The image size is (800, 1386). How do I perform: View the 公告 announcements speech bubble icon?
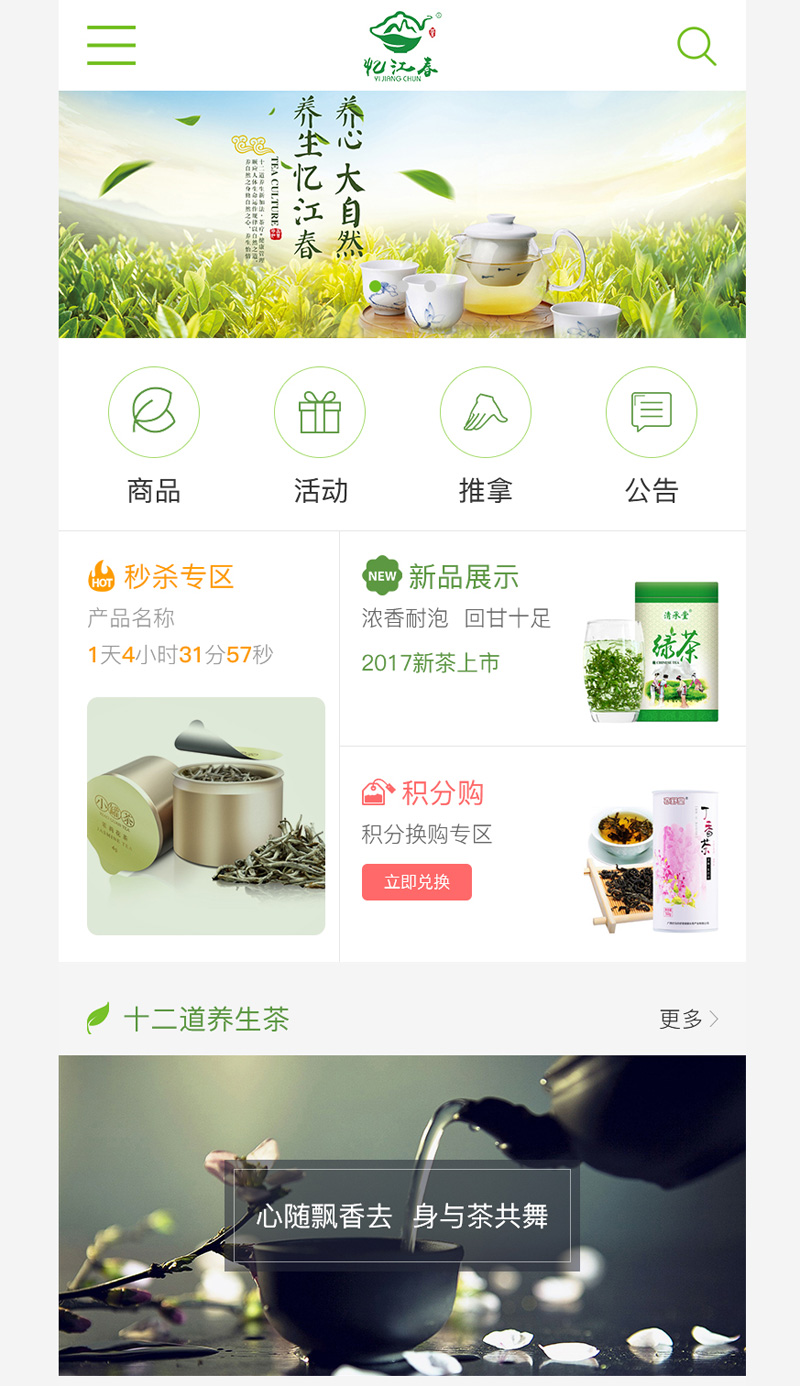651,411
